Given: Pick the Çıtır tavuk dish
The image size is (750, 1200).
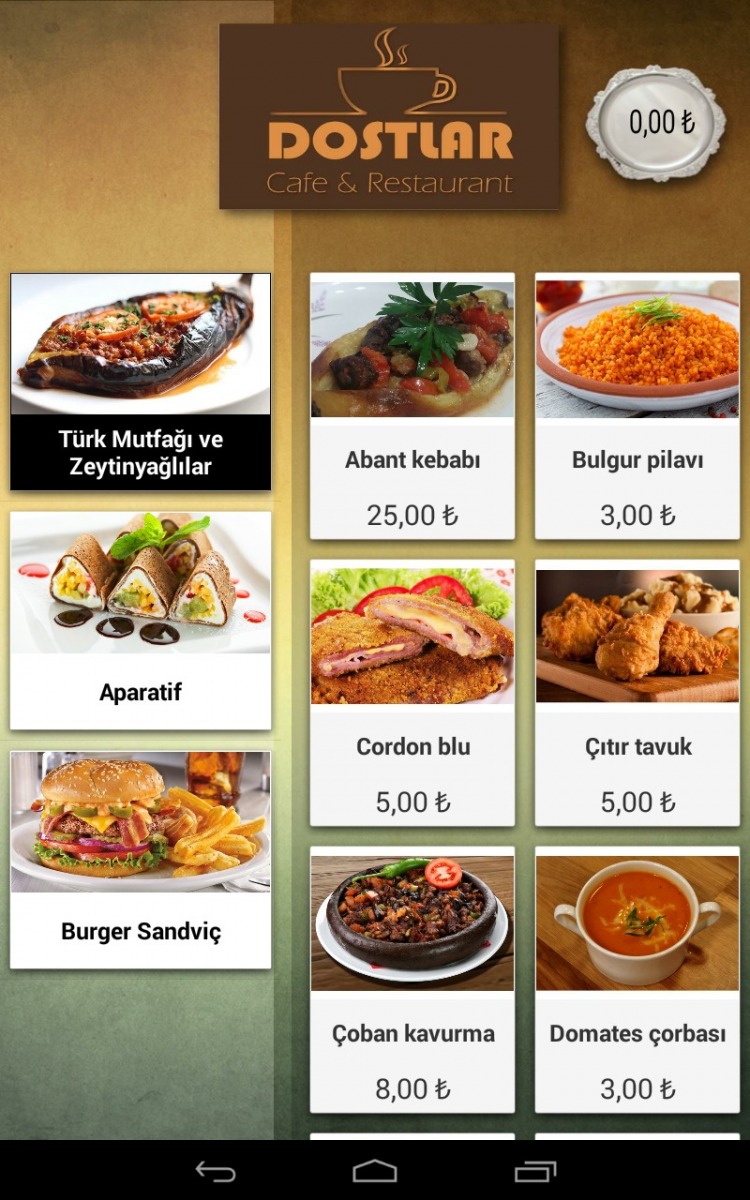Looking at the screenshot, I should pos(637,692).
